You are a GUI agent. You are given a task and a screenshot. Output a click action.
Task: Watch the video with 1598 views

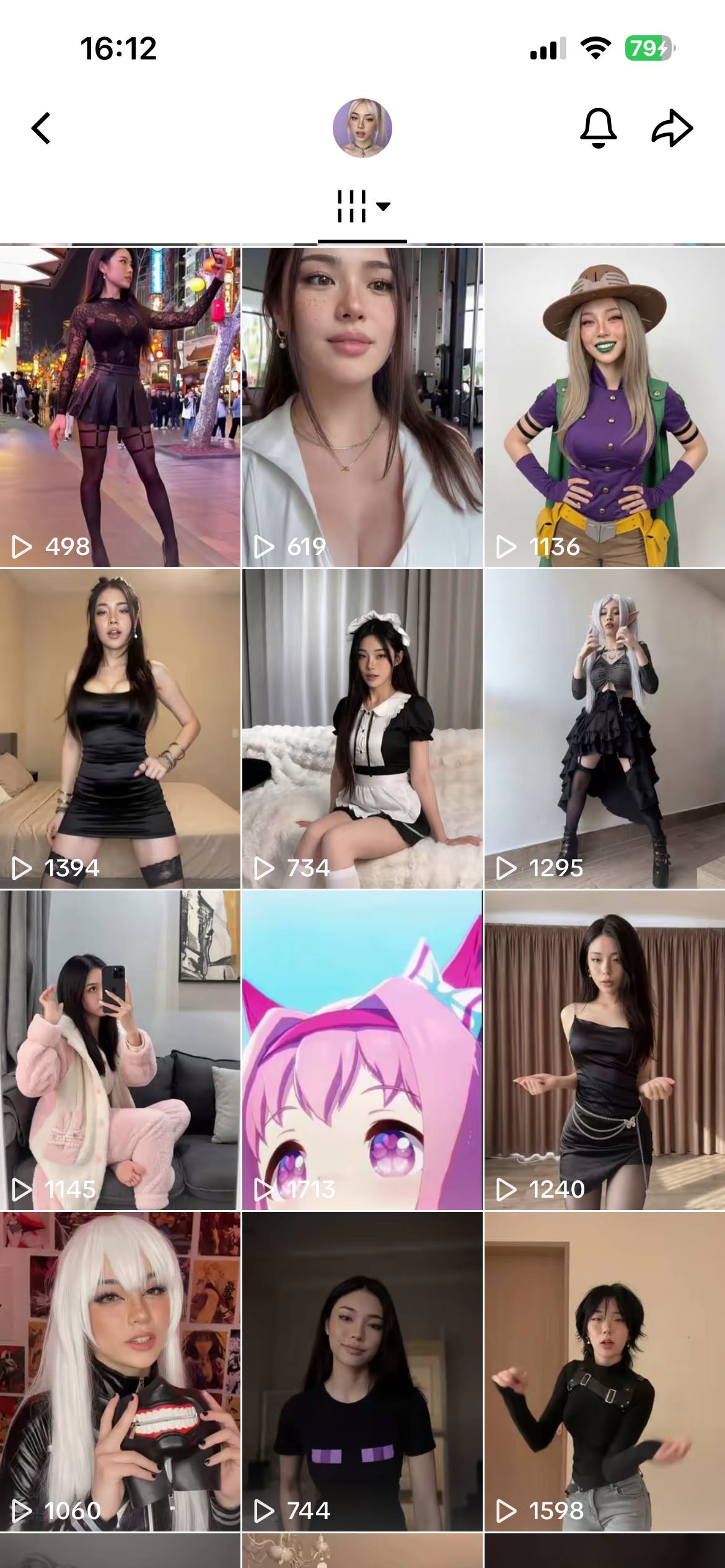coord(604,1371)
